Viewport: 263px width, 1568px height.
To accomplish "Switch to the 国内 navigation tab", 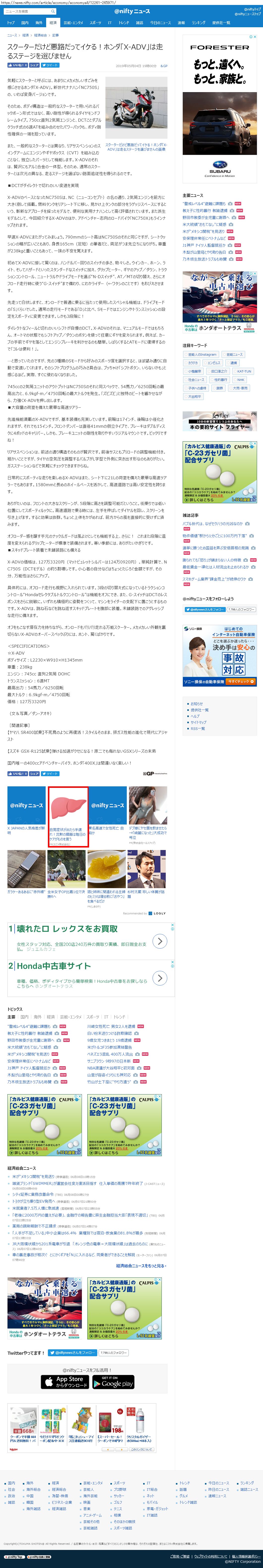I will pos(24,23).
